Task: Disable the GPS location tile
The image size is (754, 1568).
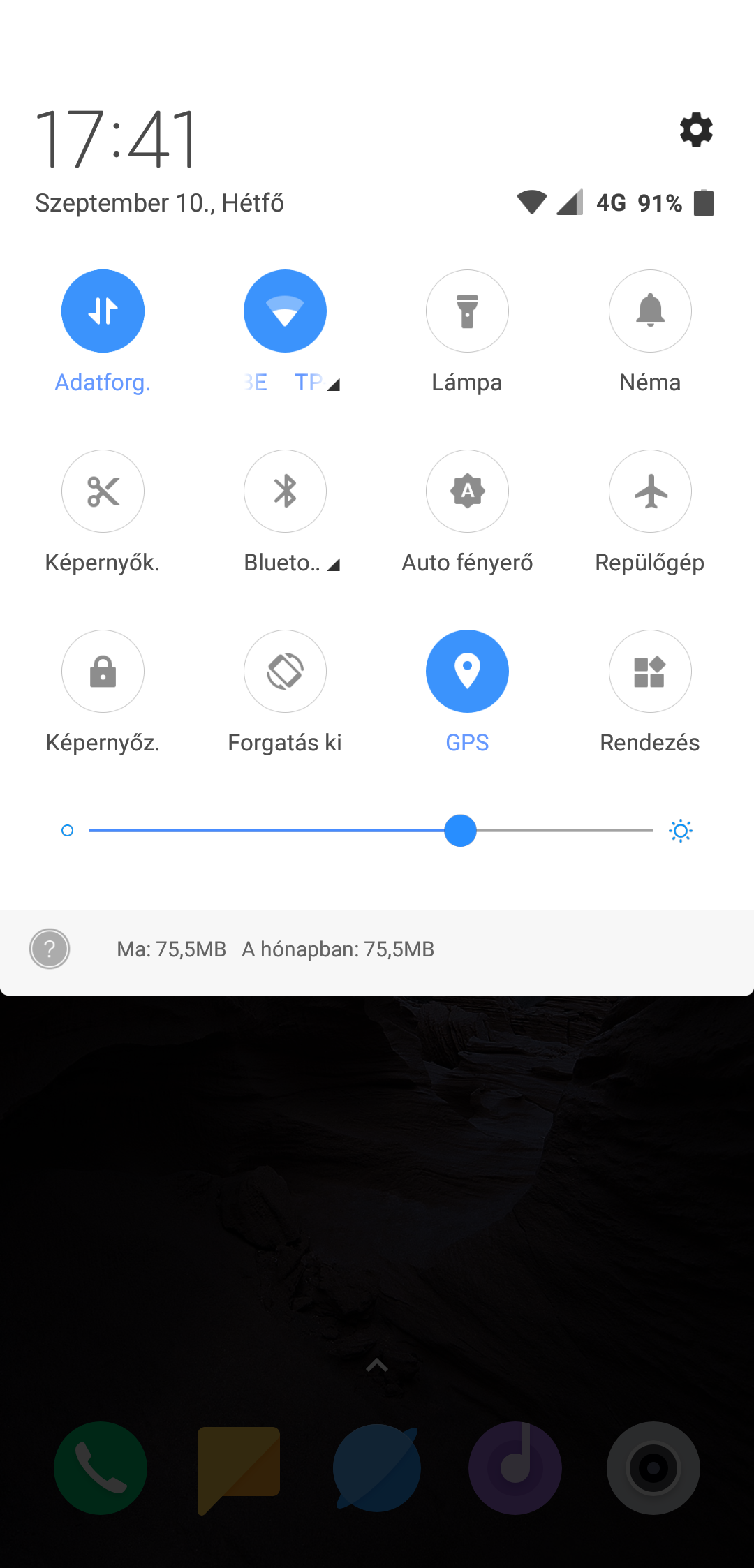Action: 467,671
